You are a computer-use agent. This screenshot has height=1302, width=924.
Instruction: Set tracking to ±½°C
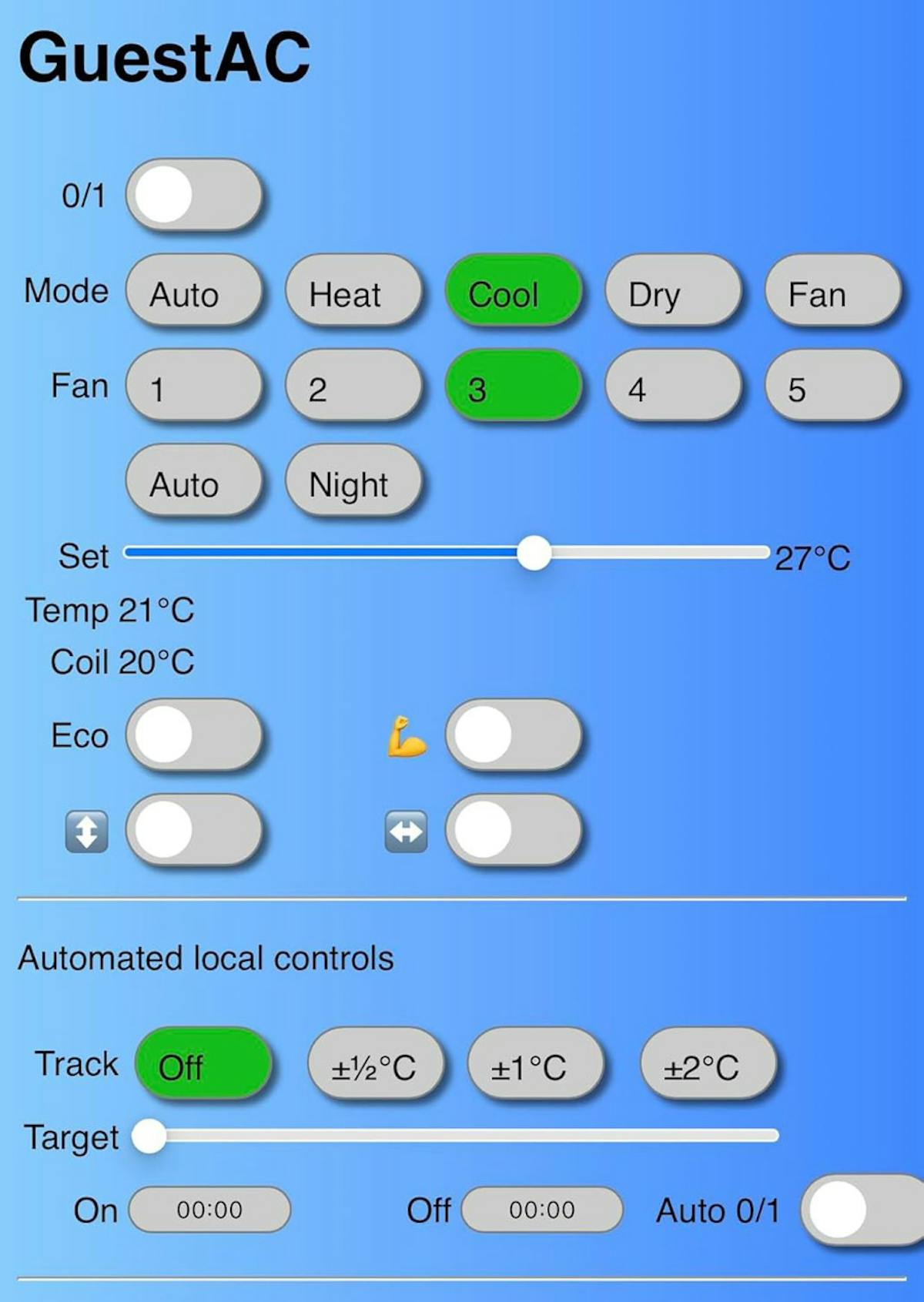(x=375, y=1065)
